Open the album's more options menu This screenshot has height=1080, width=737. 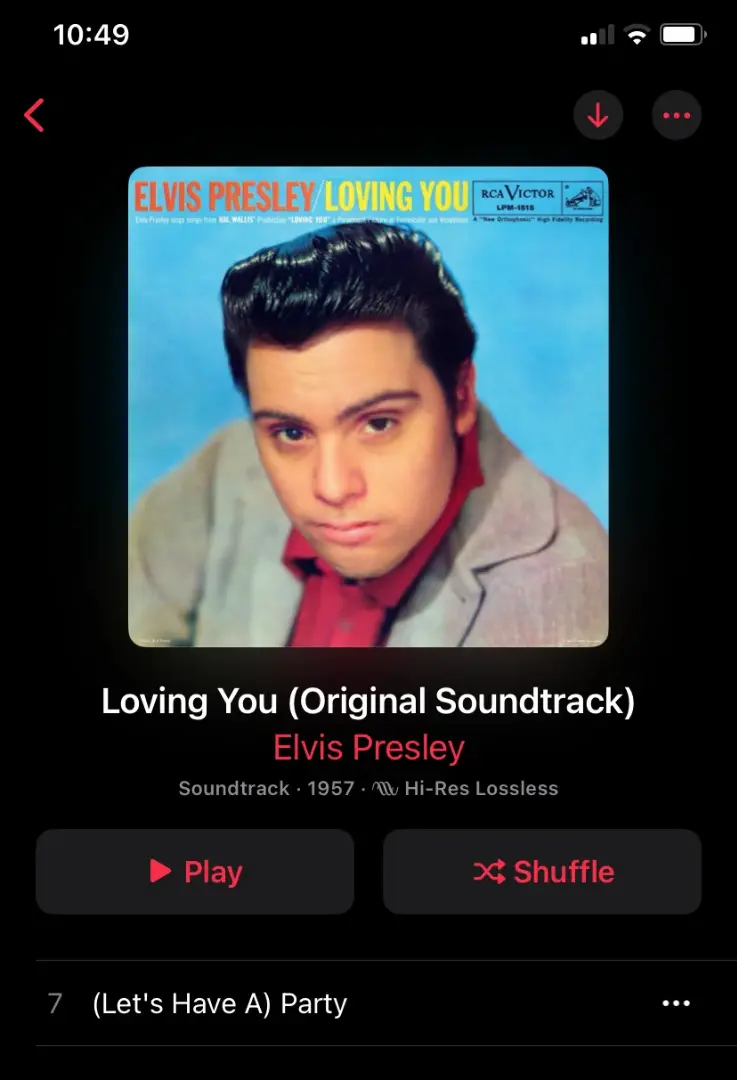[676, 116]
